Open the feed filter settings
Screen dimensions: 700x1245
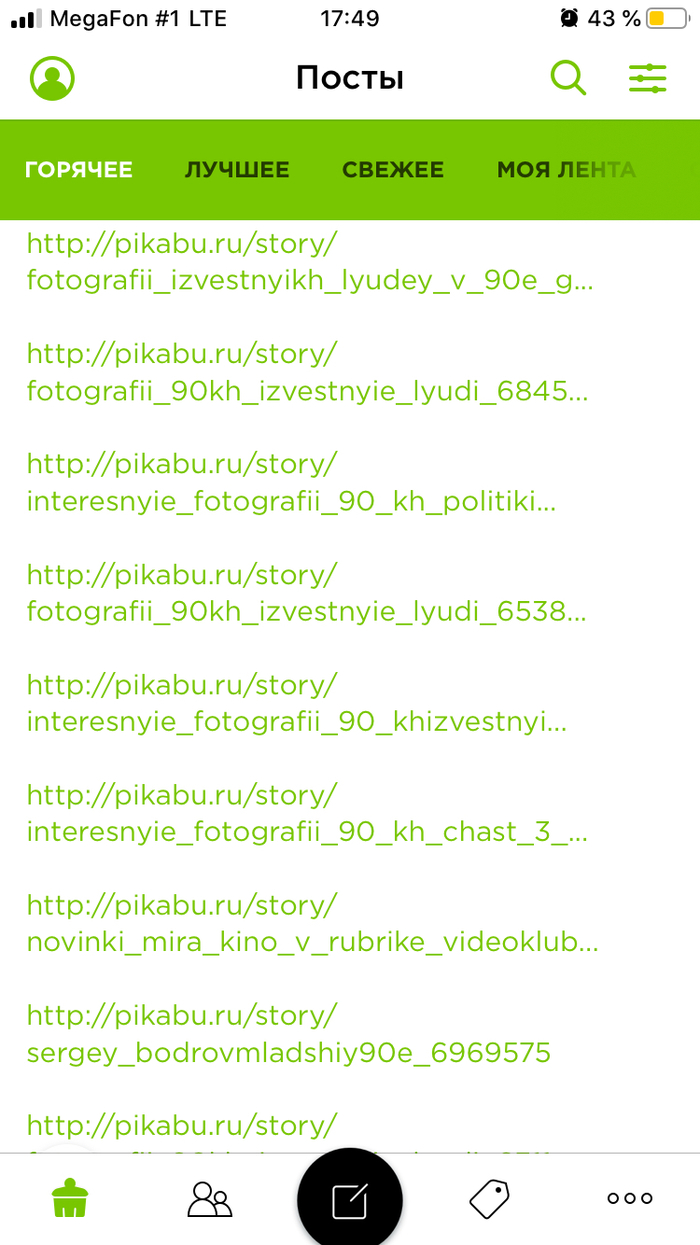(647, 78)
